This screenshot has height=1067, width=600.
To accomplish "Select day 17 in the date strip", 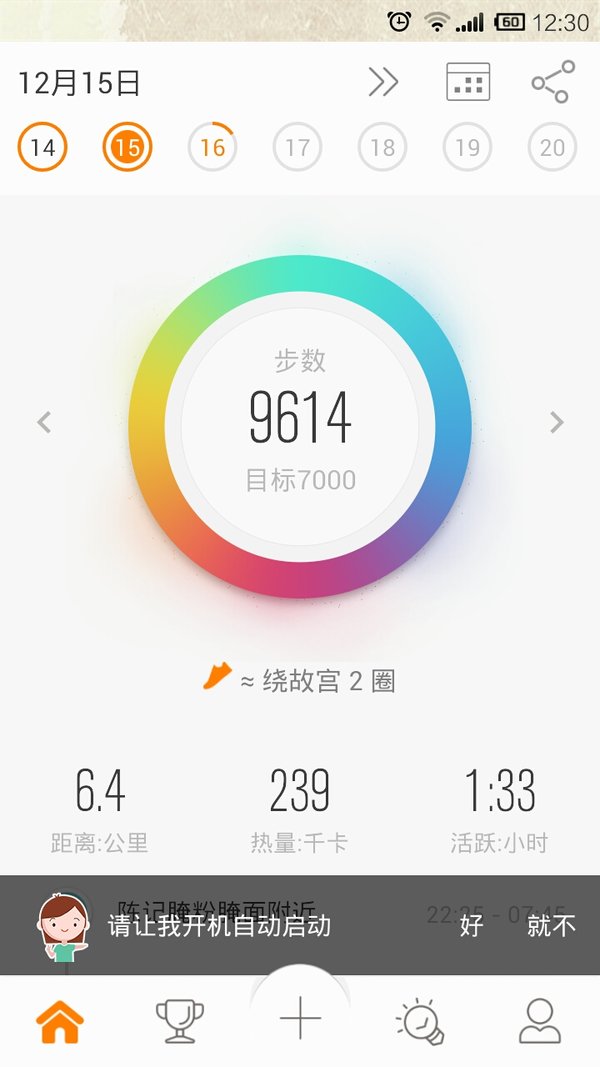I will tap(297, 146).
